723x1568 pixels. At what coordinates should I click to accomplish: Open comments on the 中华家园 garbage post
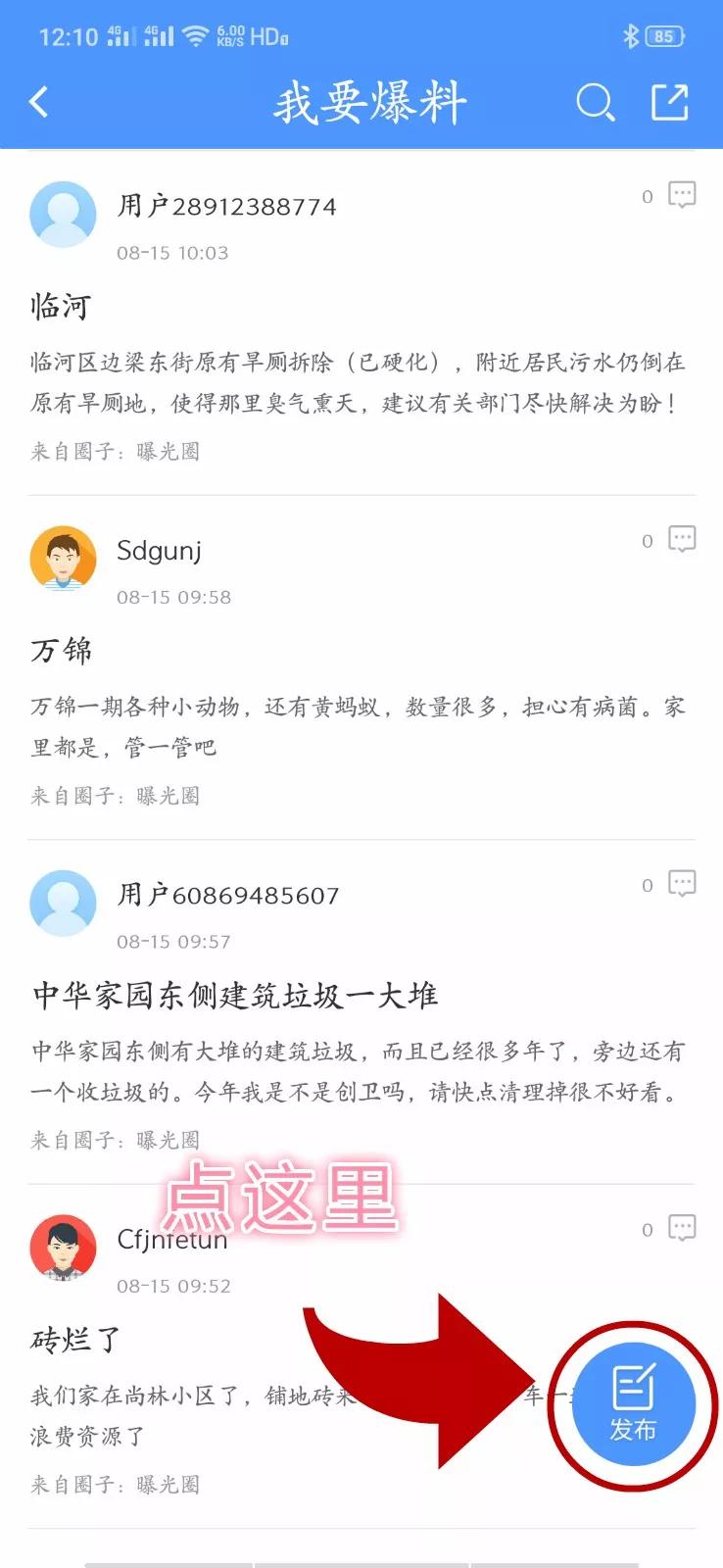[680, 882]
